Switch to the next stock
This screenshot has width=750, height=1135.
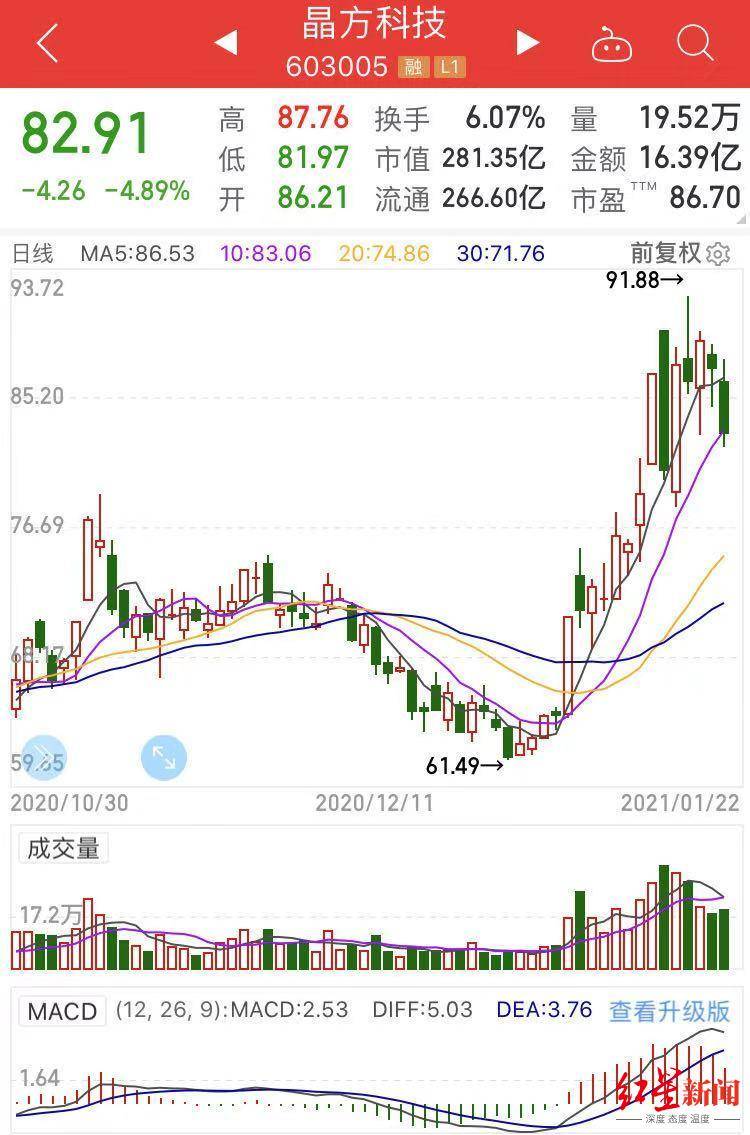click(527, 43)
